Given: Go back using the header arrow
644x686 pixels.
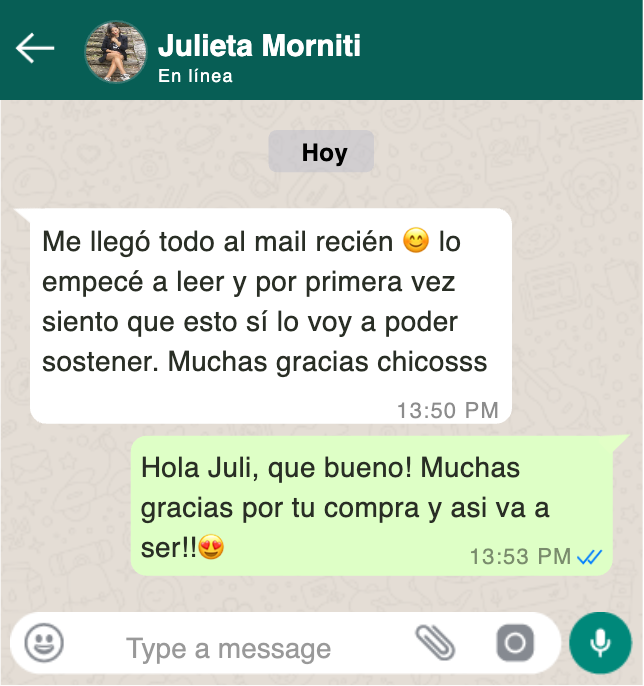Looking at the screenshot, I should tap(35, 48).
